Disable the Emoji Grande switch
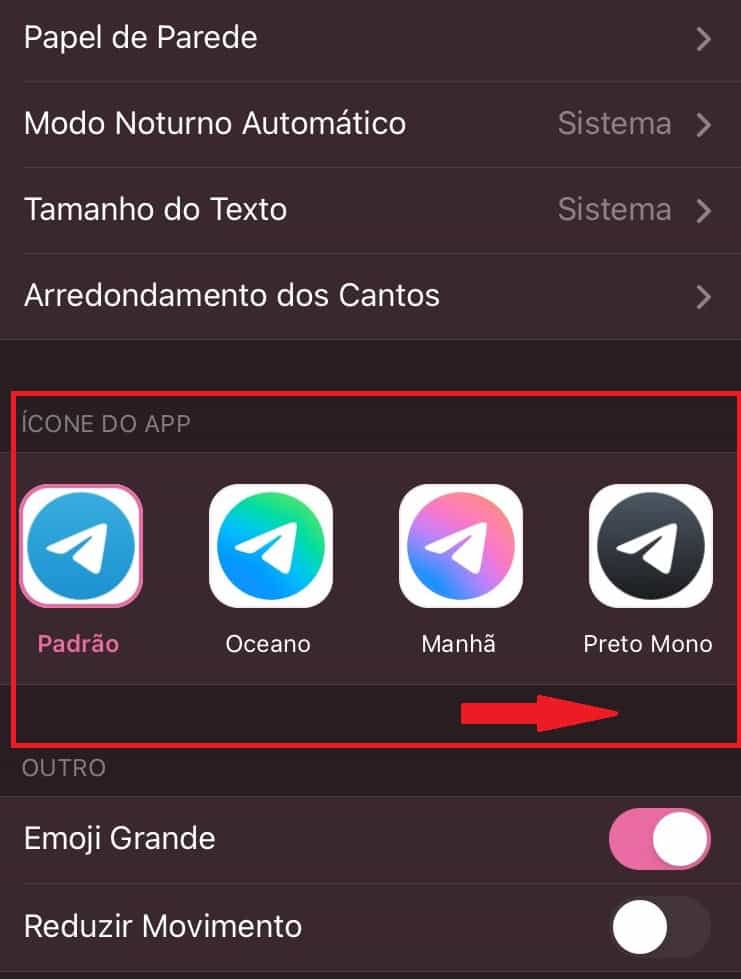Viewport: 741px width, 979px height. [x=659, y=838]
